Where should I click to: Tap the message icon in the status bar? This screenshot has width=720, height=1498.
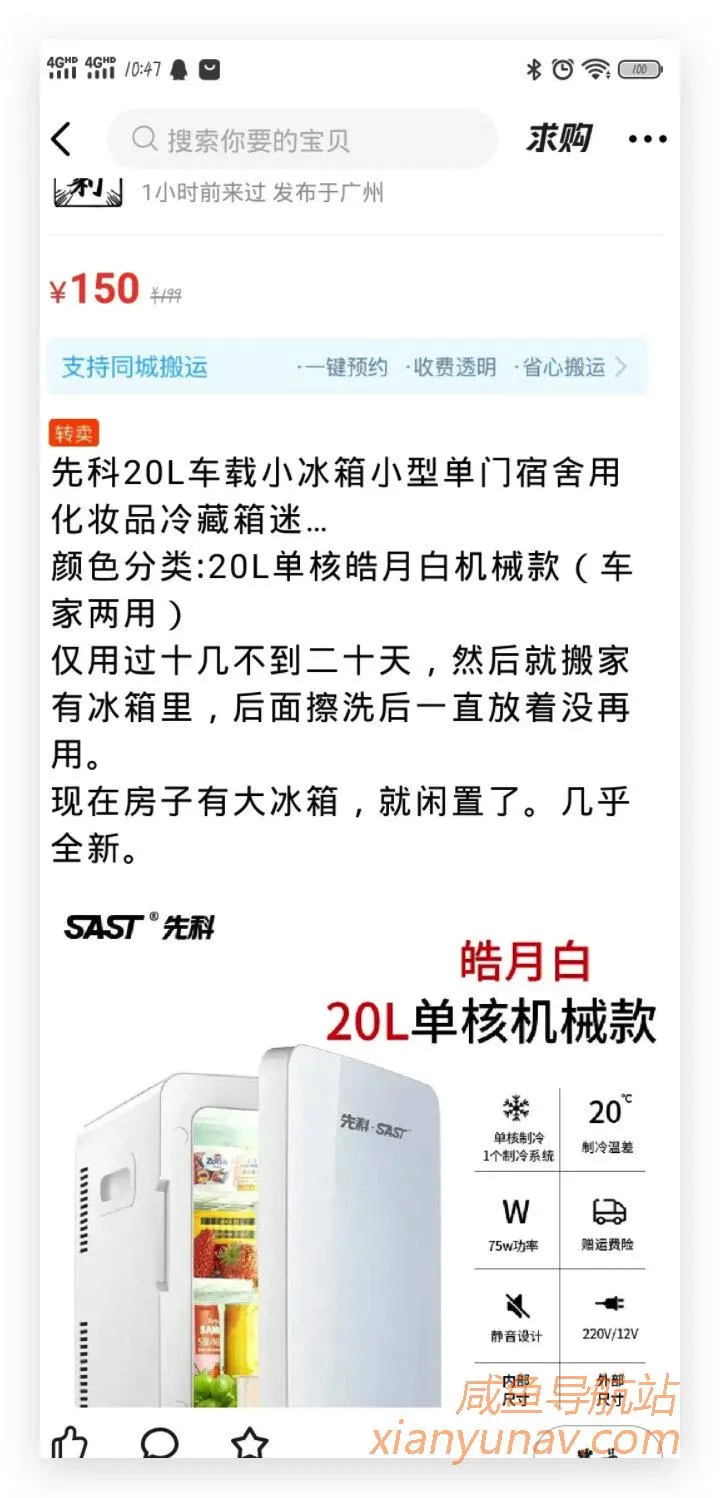pos(208,69)
